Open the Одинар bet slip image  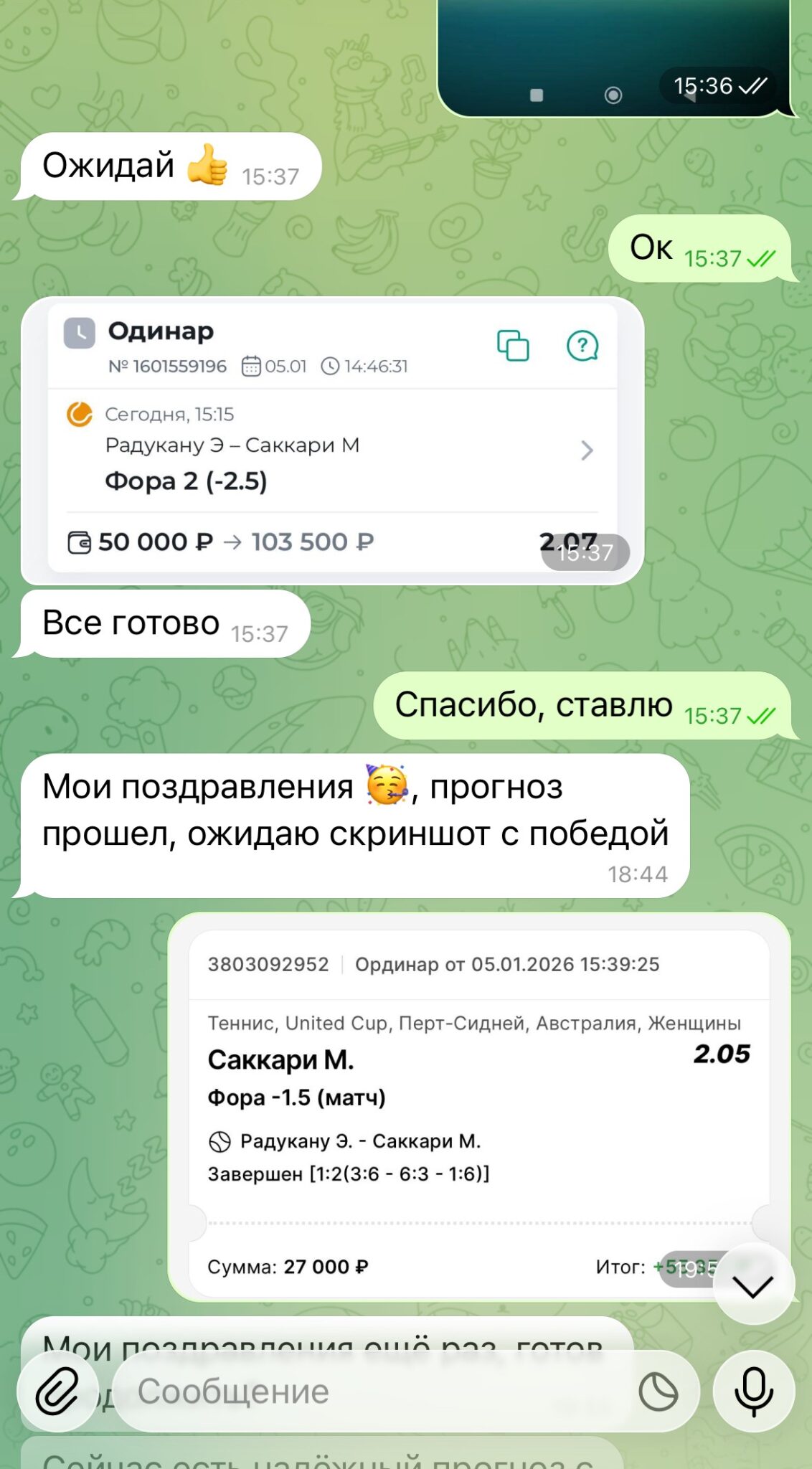pyautogui.click(x=332, y=440)
